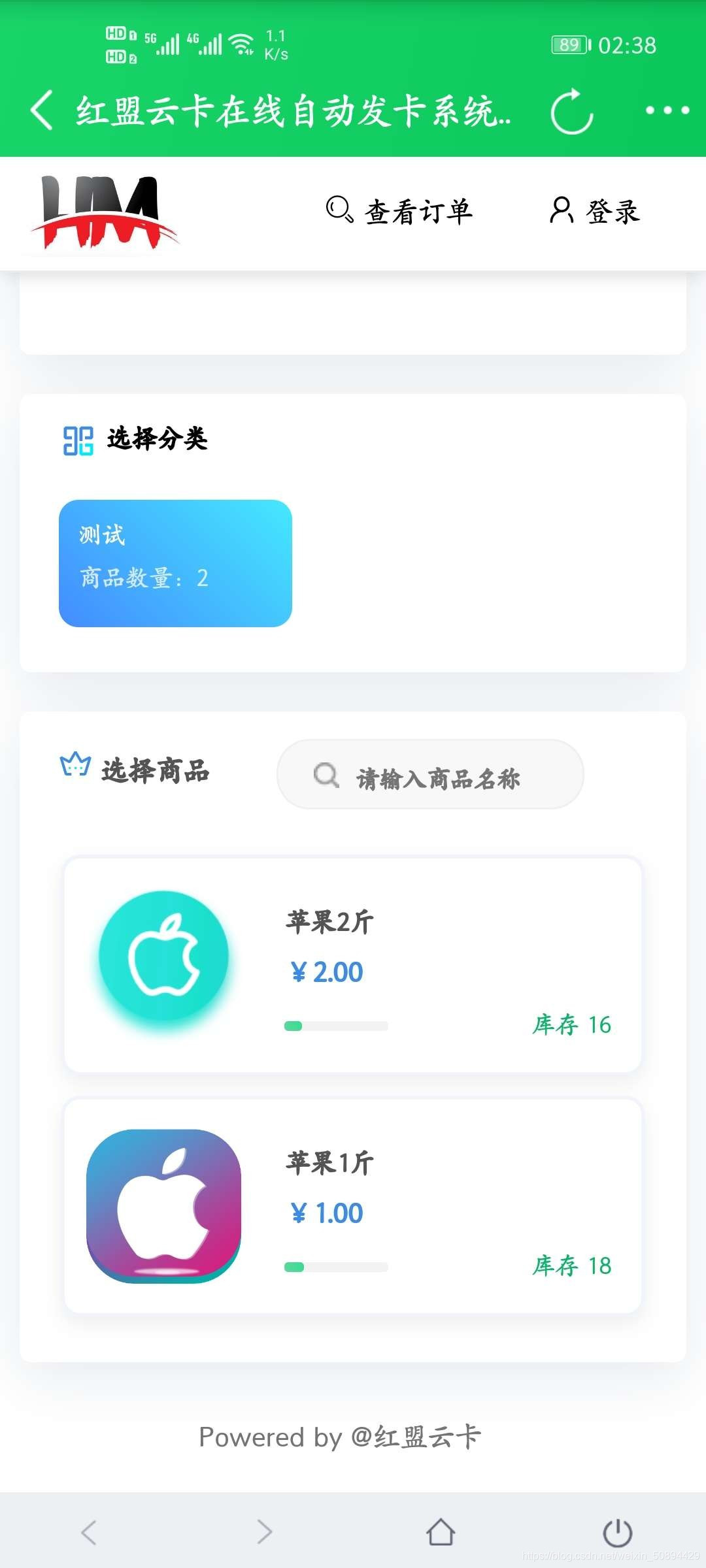706x1568 pixels.
Task: Open the 测试 category card
Action: click(175, 562)
